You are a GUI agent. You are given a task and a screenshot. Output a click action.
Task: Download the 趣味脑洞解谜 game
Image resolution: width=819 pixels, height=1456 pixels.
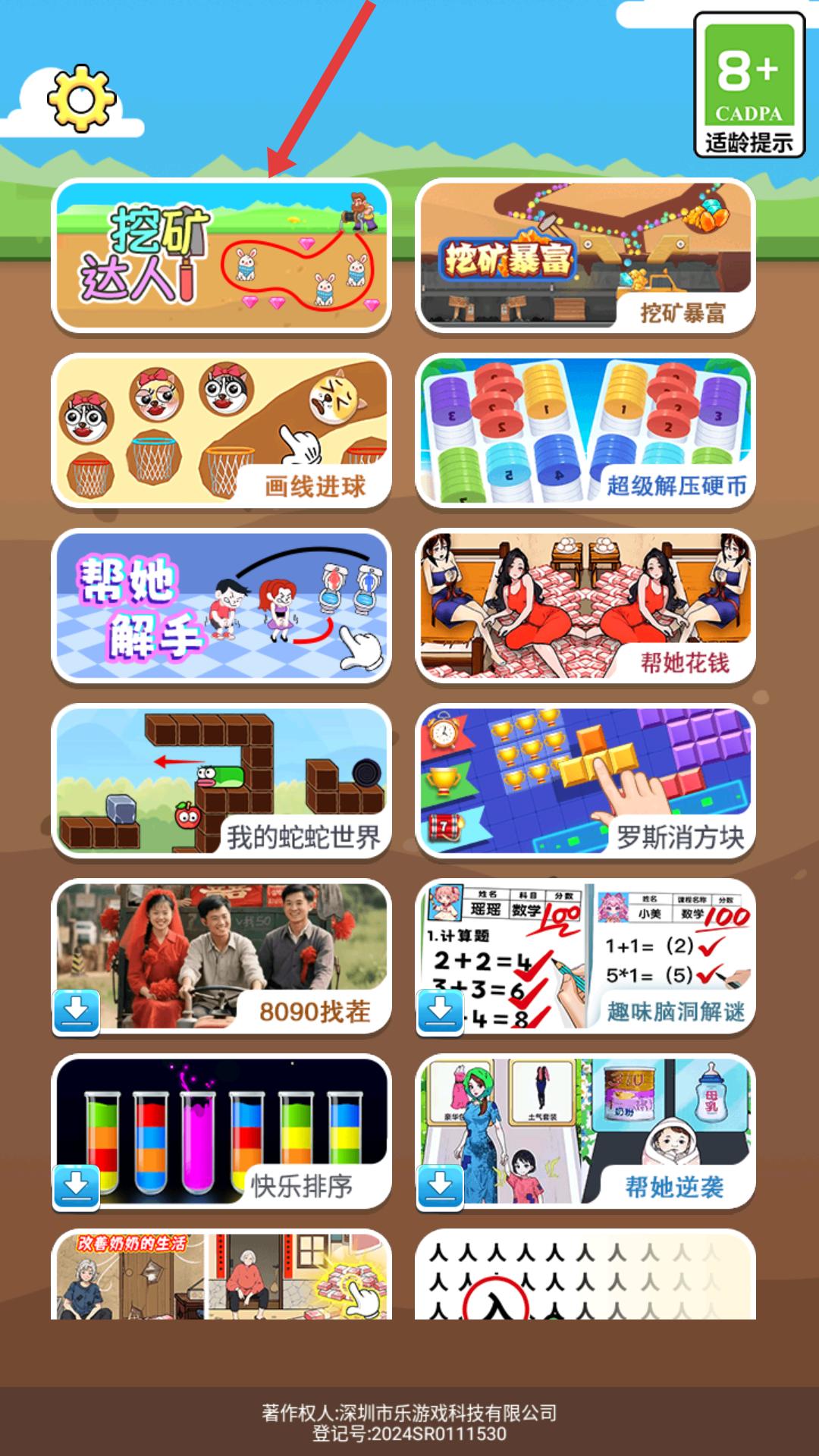point(440,1012)
